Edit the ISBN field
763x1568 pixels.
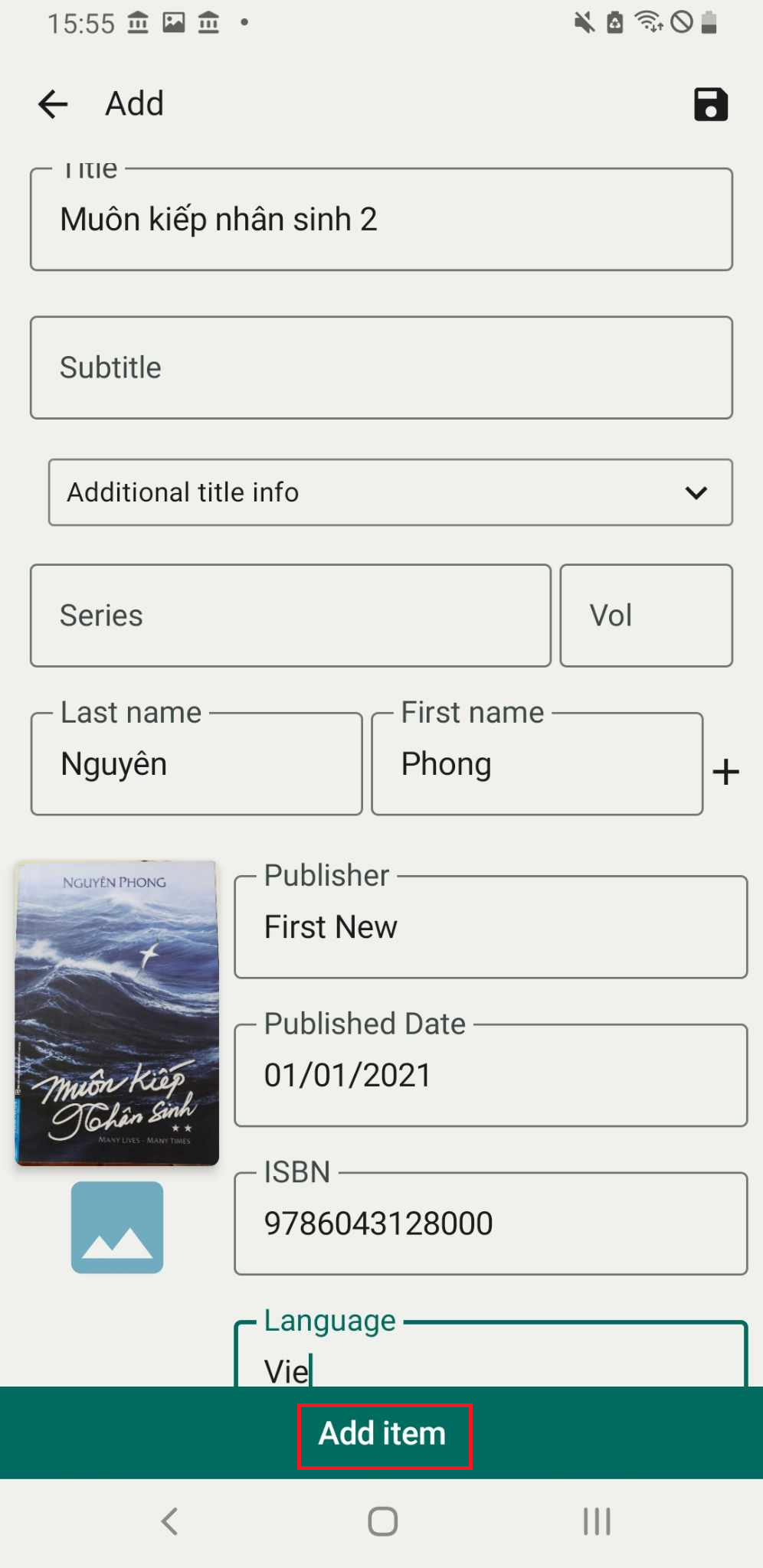(x=491, y=1223)
